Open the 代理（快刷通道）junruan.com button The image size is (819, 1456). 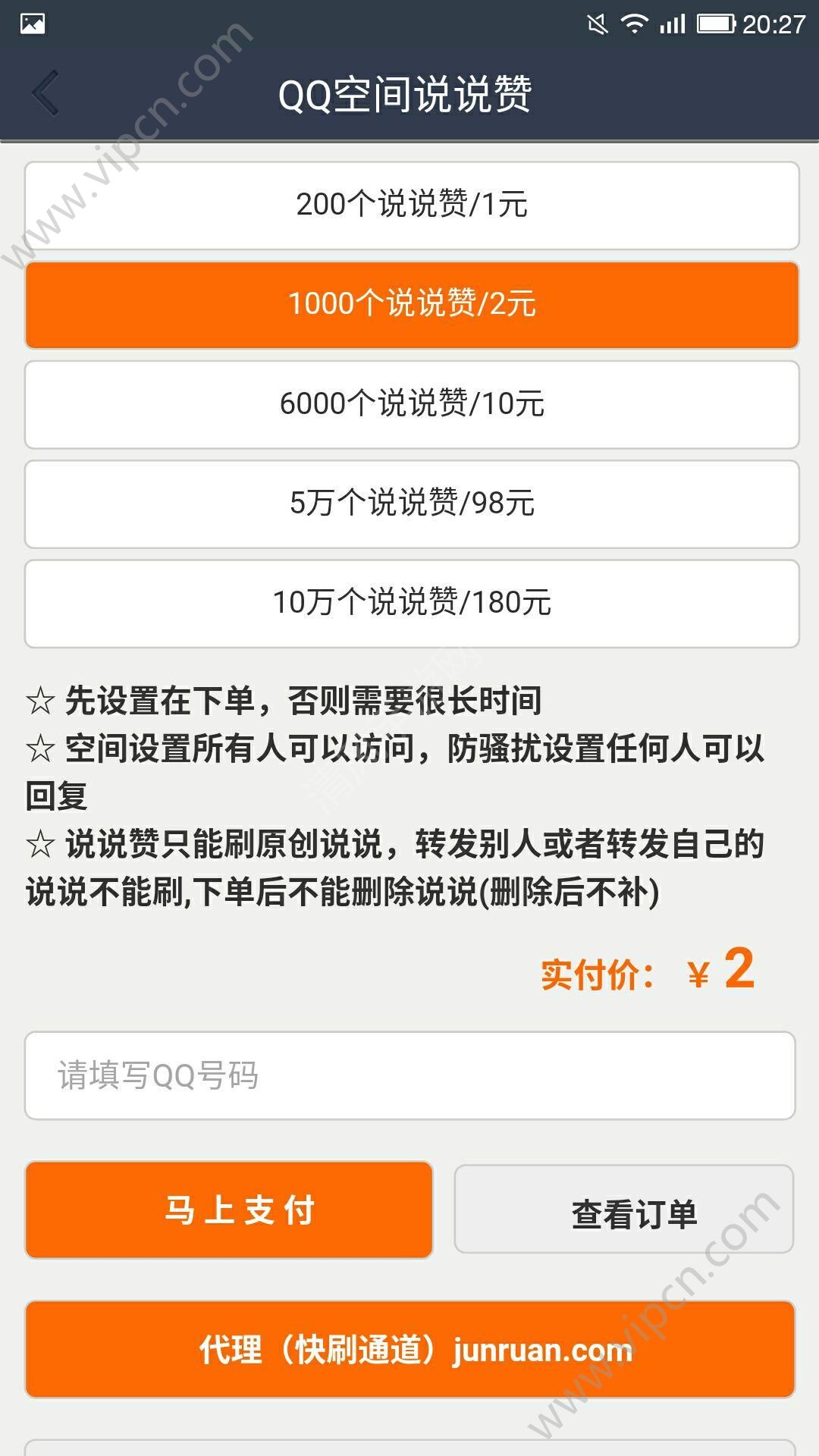409,1349
